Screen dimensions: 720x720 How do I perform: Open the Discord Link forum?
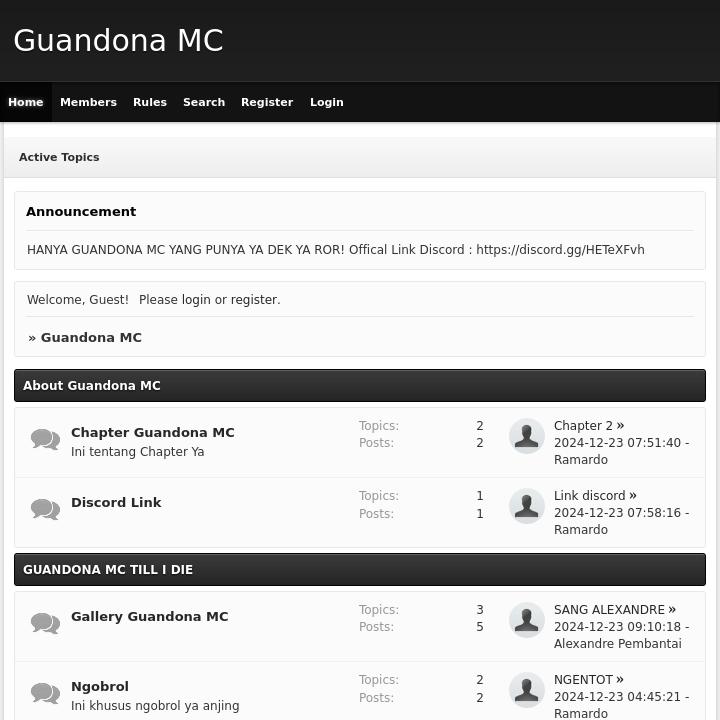coord(116,503)
